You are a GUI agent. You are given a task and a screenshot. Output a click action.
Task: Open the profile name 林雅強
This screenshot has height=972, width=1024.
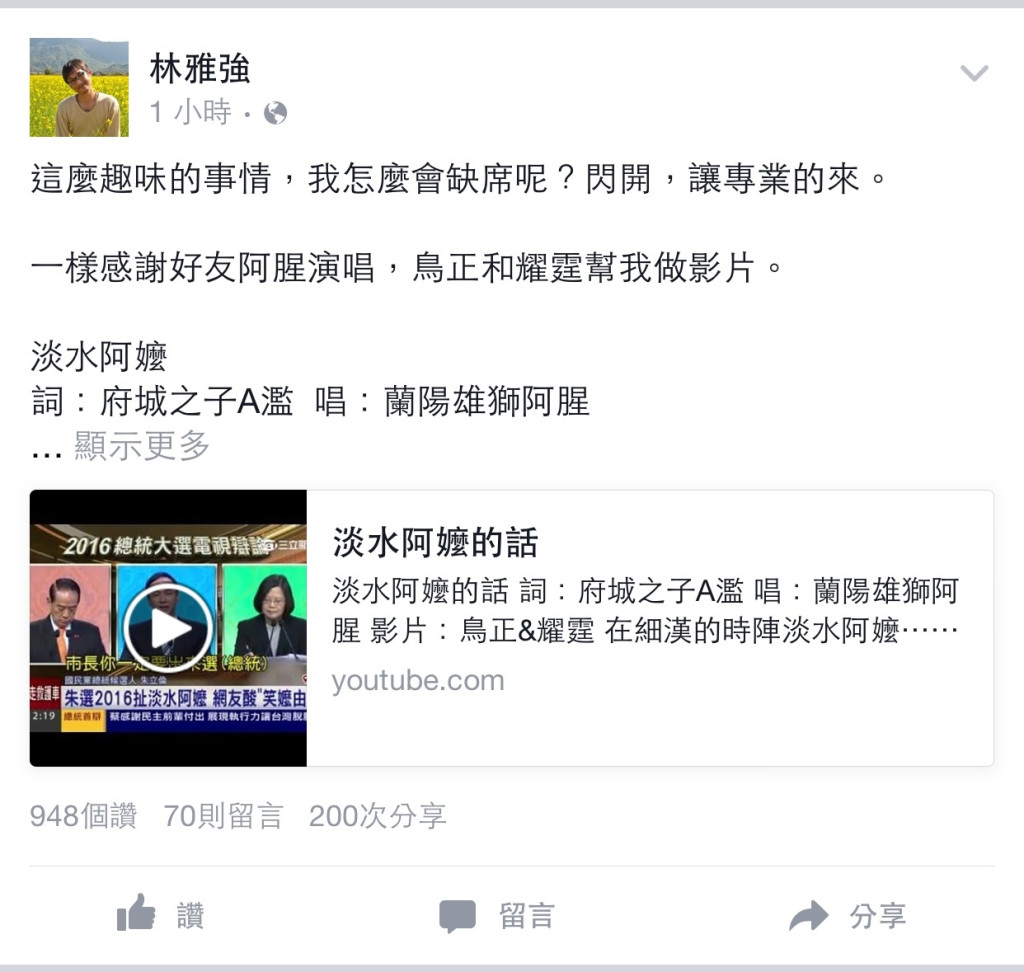tap(199, 69)
